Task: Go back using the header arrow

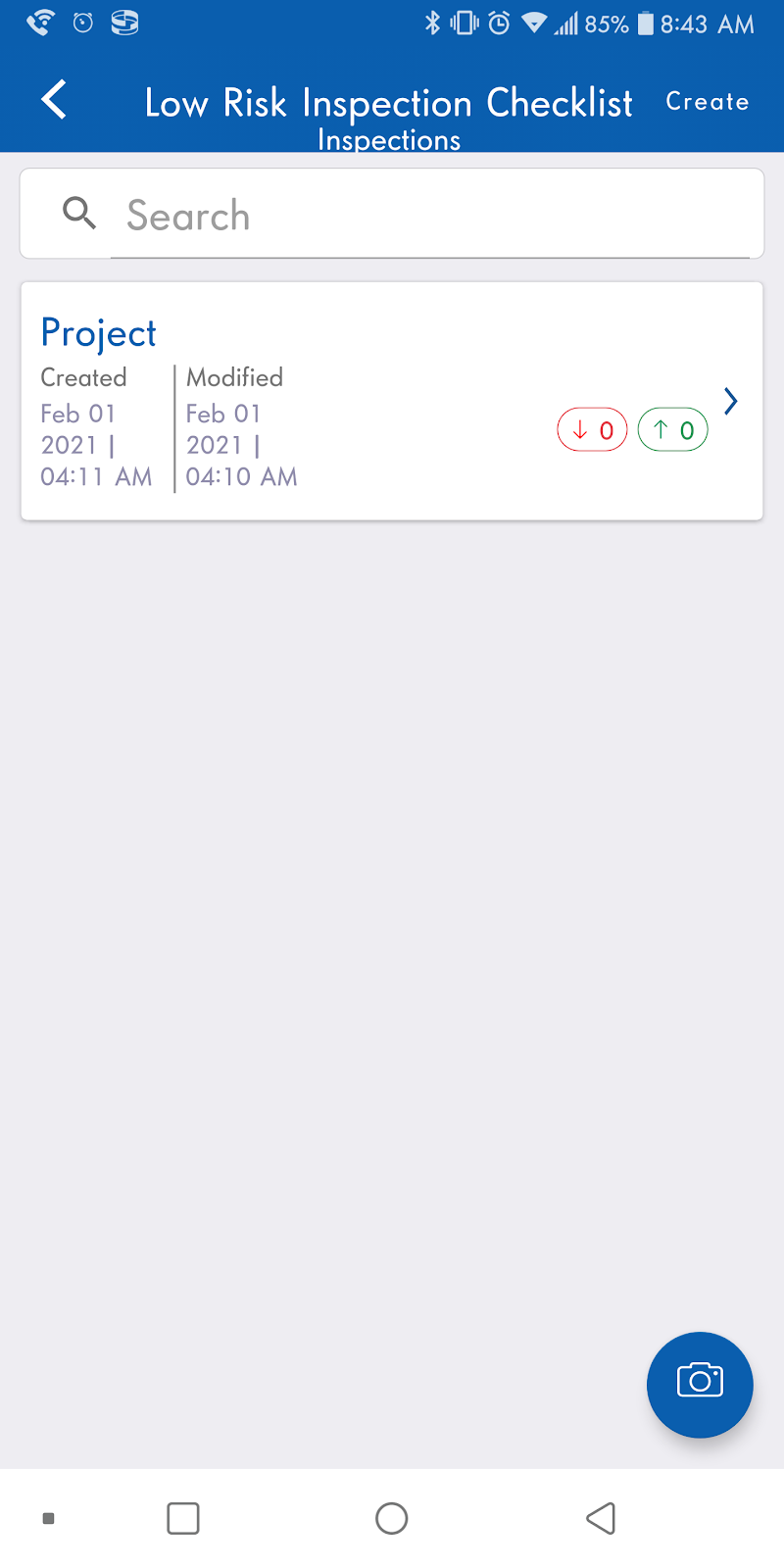Action: click(x=54, y=100)
